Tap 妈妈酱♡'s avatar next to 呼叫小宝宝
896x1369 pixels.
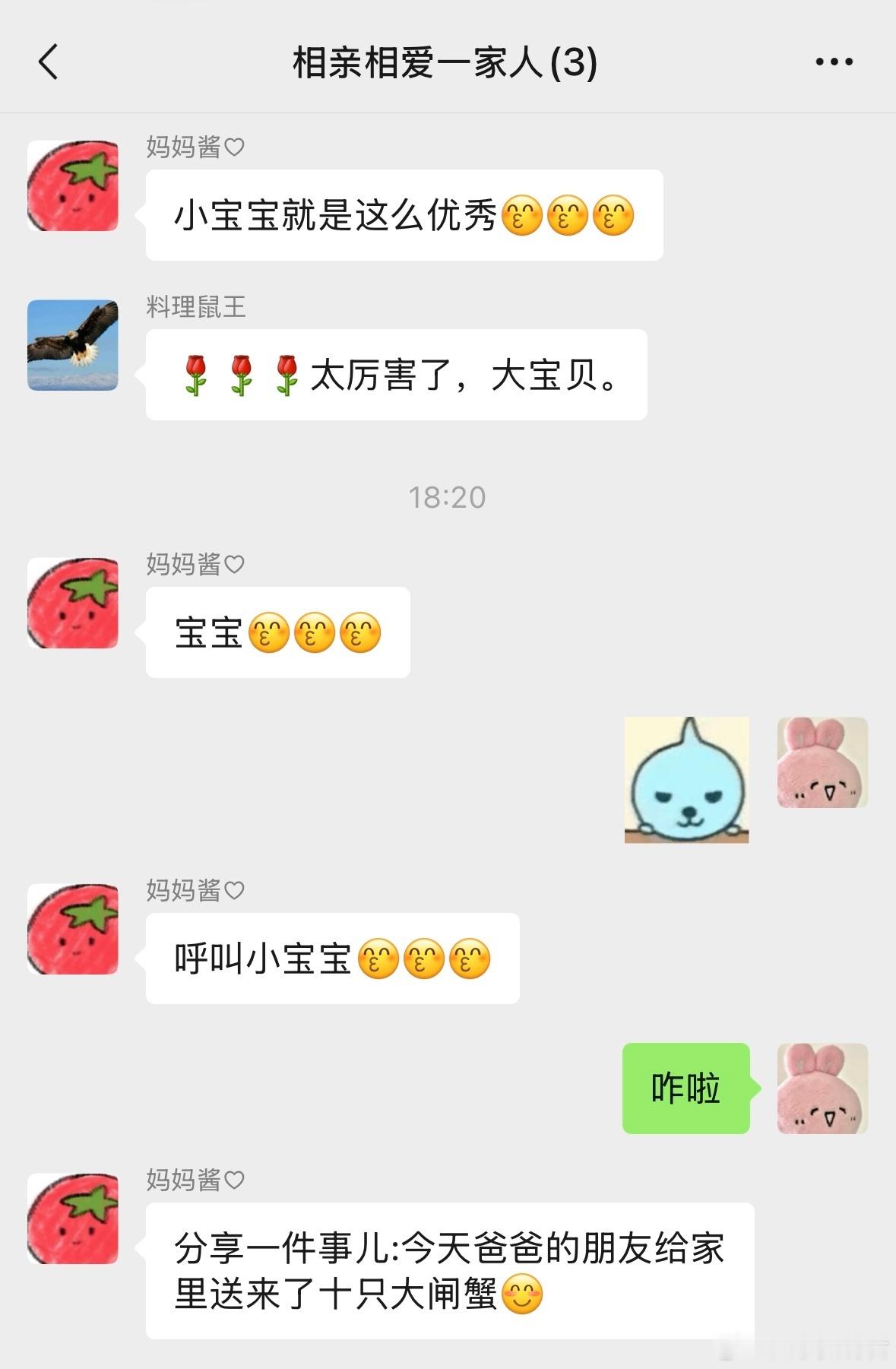(74, 928)
